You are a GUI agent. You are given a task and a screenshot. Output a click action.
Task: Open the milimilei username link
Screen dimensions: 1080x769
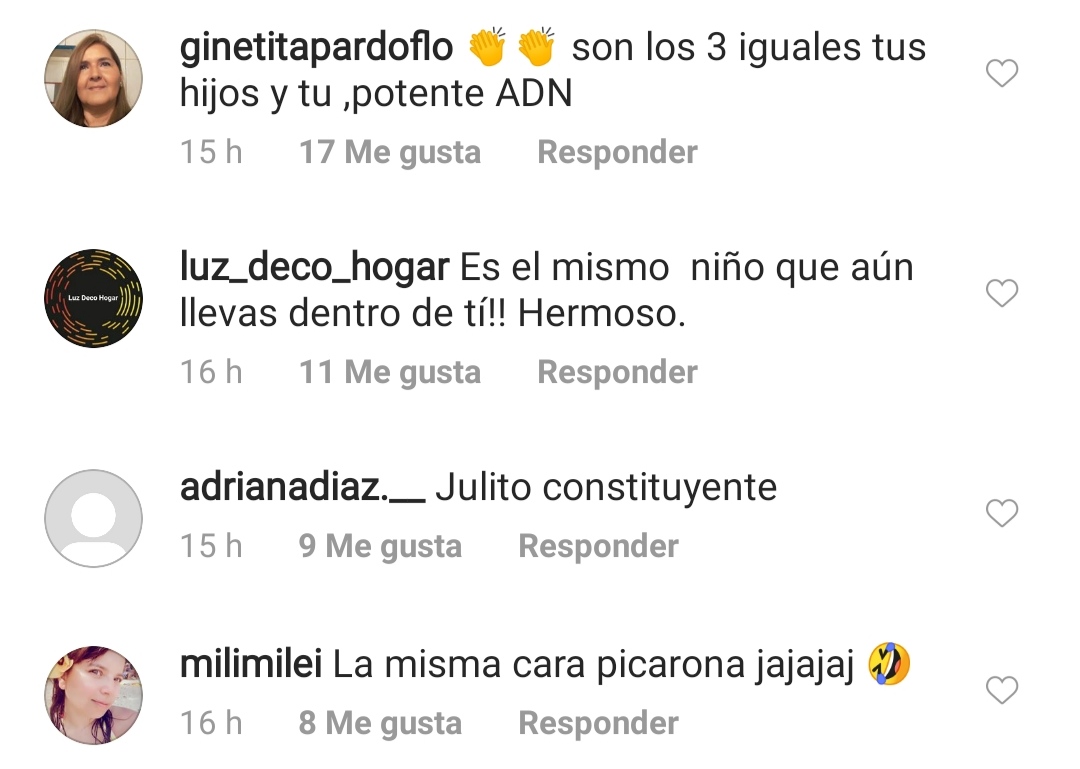(x=250, y=665)
